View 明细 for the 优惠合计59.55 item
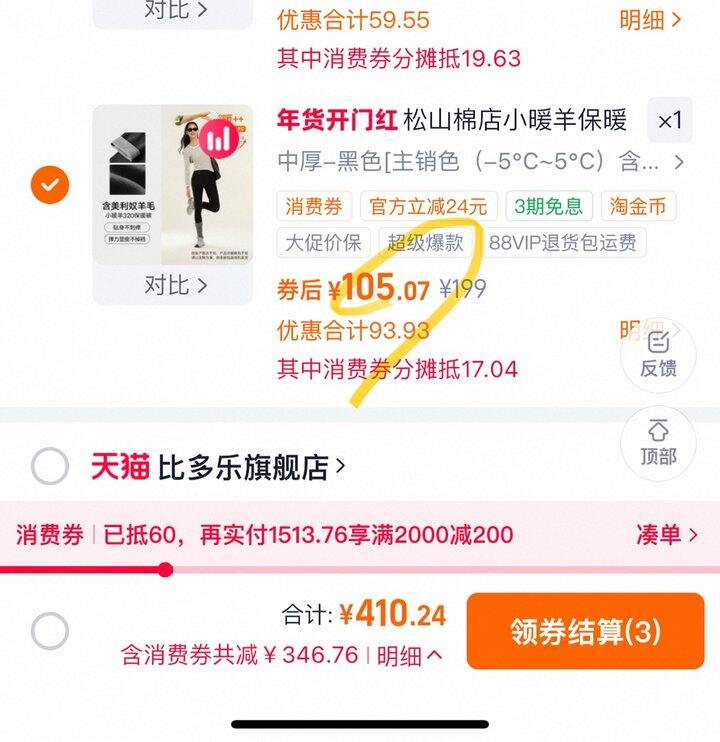720x742 pixels. pos(650,19)
